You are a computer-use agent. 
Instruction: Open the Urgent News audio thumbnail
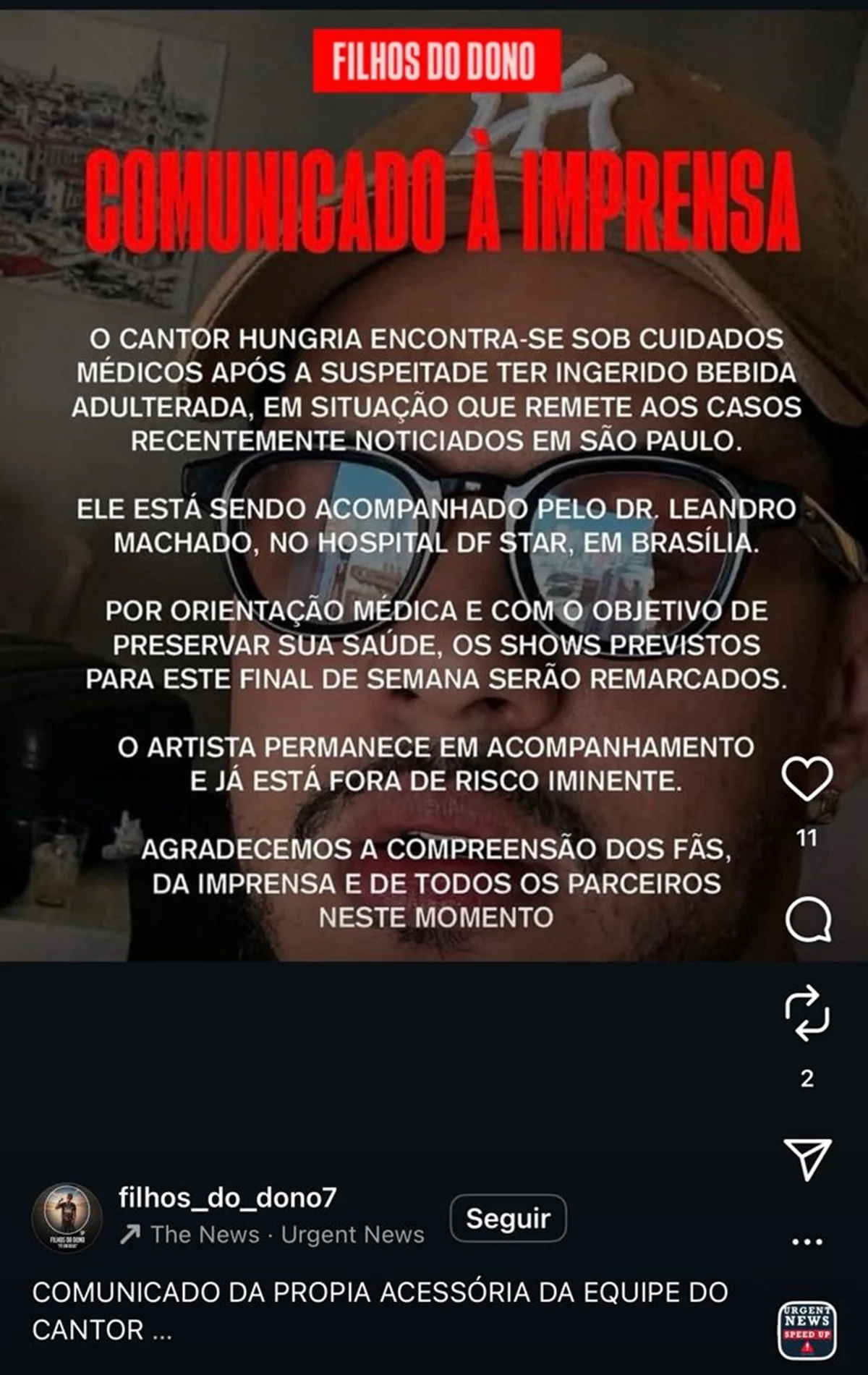click(x=807, y=1330)
